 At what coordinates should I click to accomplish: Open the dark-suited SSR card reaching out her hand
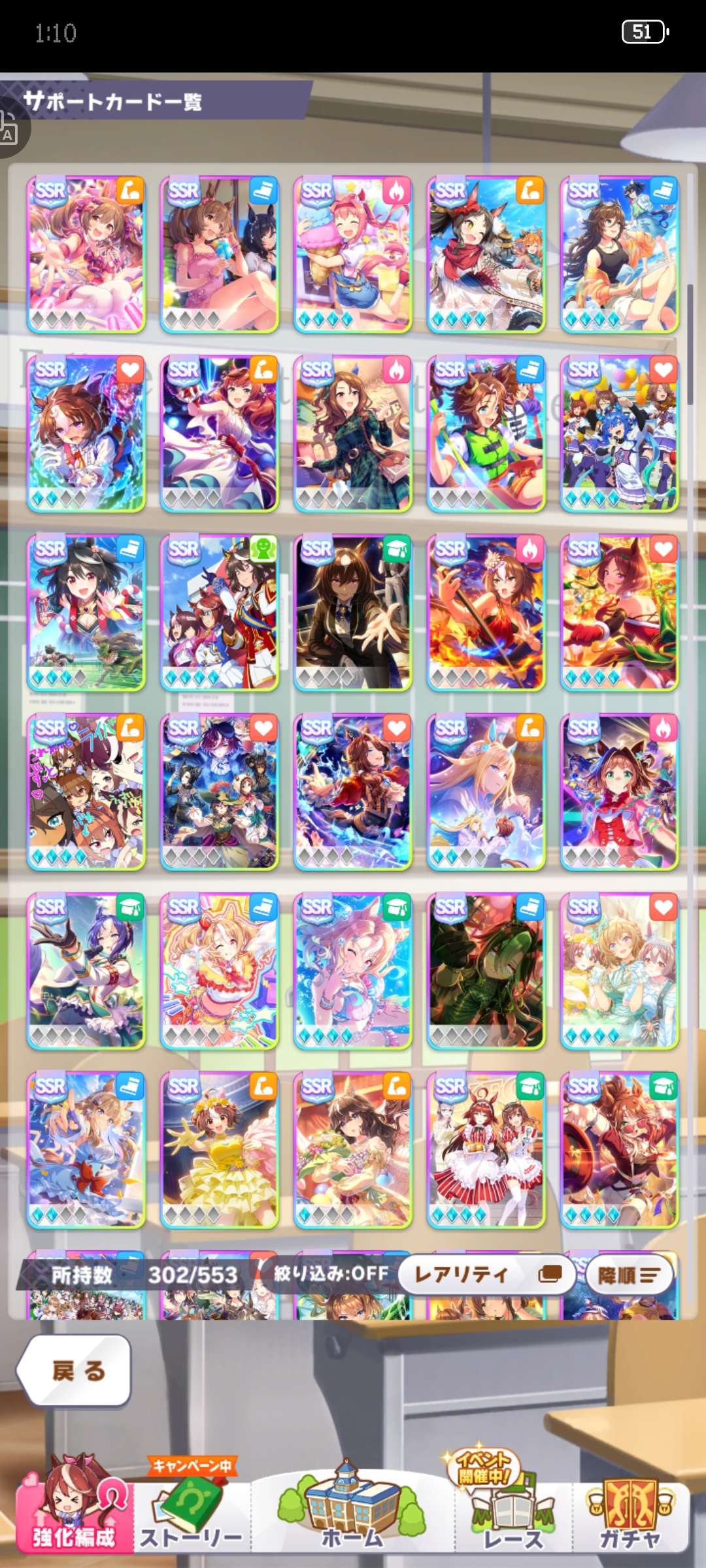click(353, 612)
